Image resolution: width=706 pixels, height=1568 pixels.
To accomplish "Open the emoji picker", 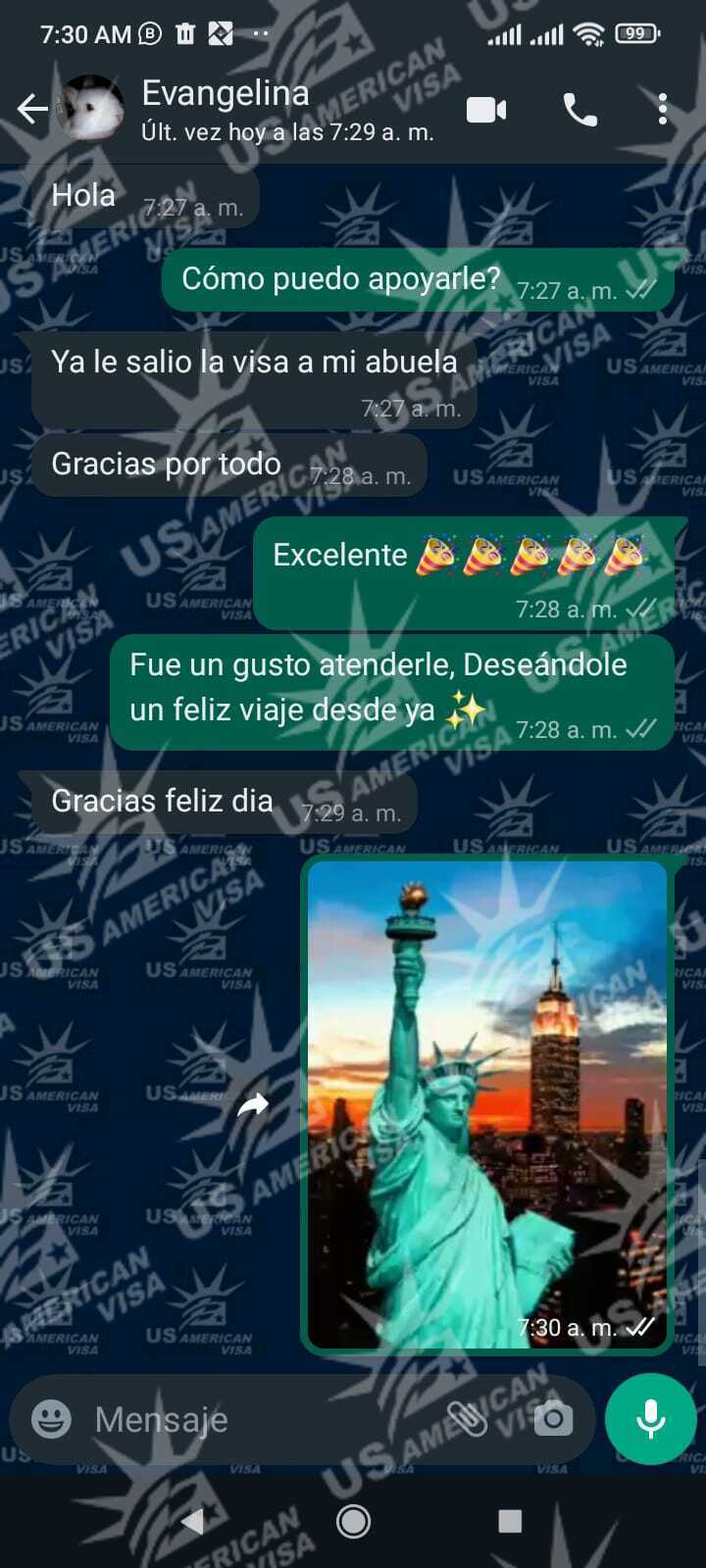I will tap(51, 1418).
